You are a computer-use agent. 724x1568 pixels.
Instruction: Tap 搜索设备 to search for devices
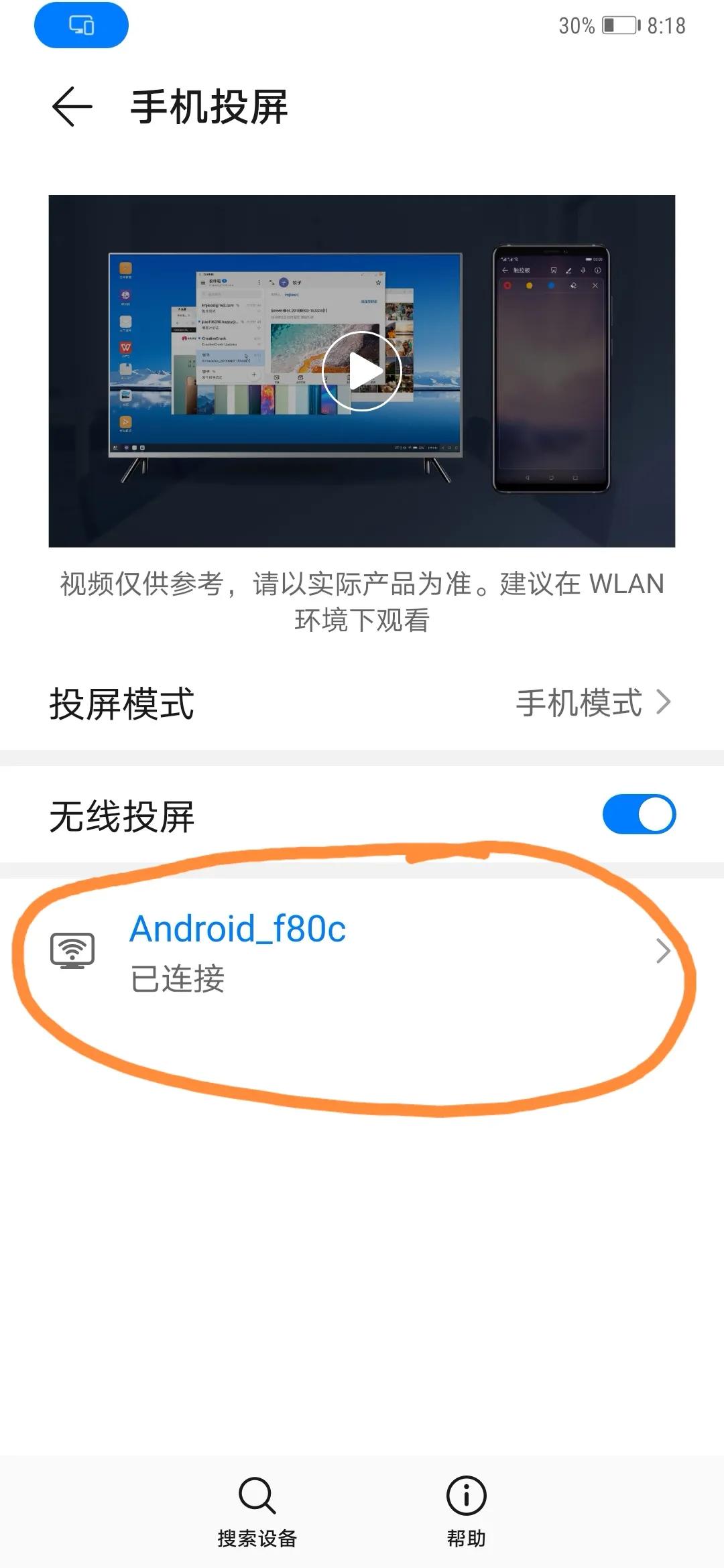tap(257, 1512)
